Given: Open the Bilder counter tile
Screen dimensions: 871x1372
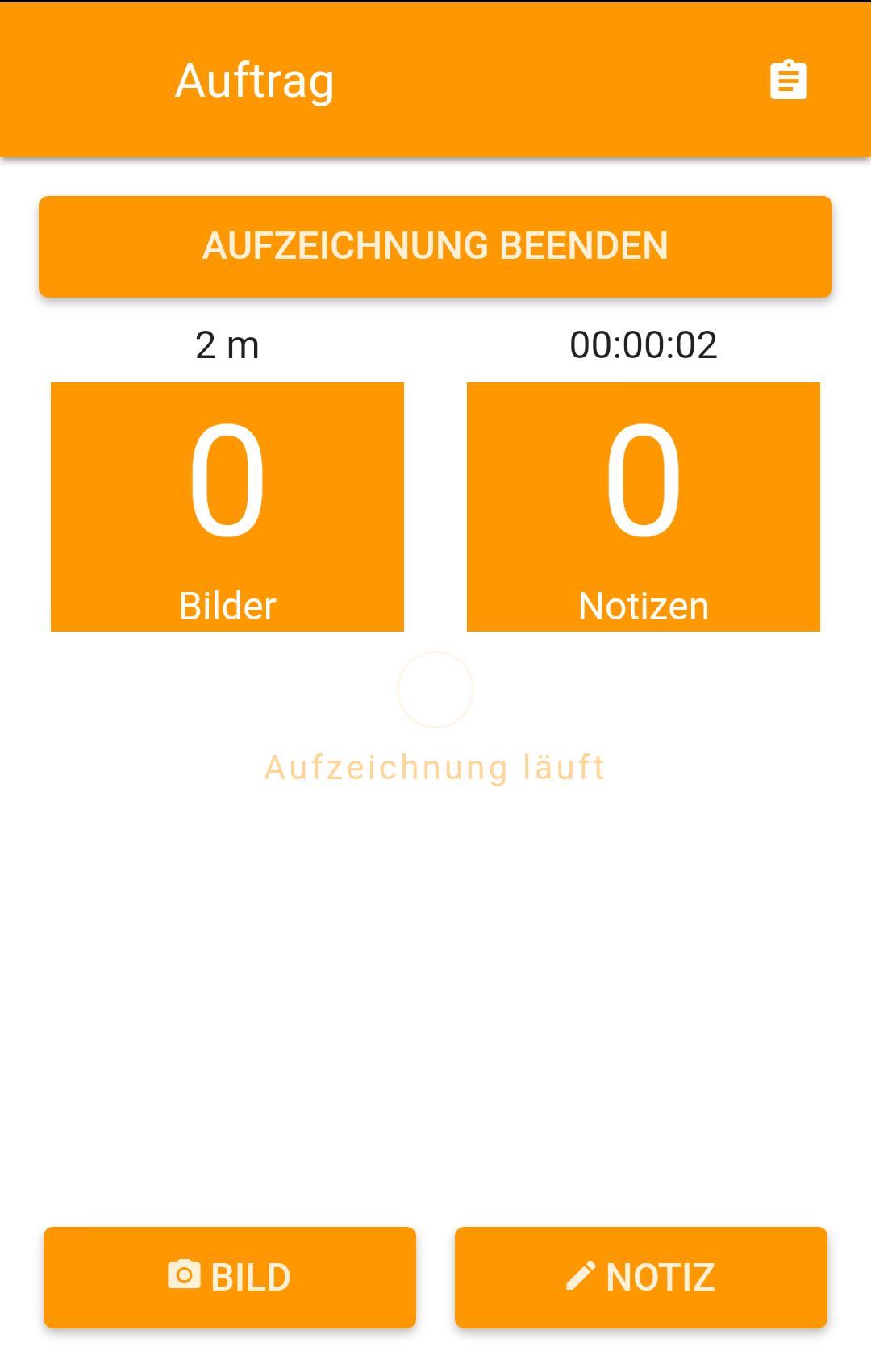Looking at the screenshot, I should (228, 506).
